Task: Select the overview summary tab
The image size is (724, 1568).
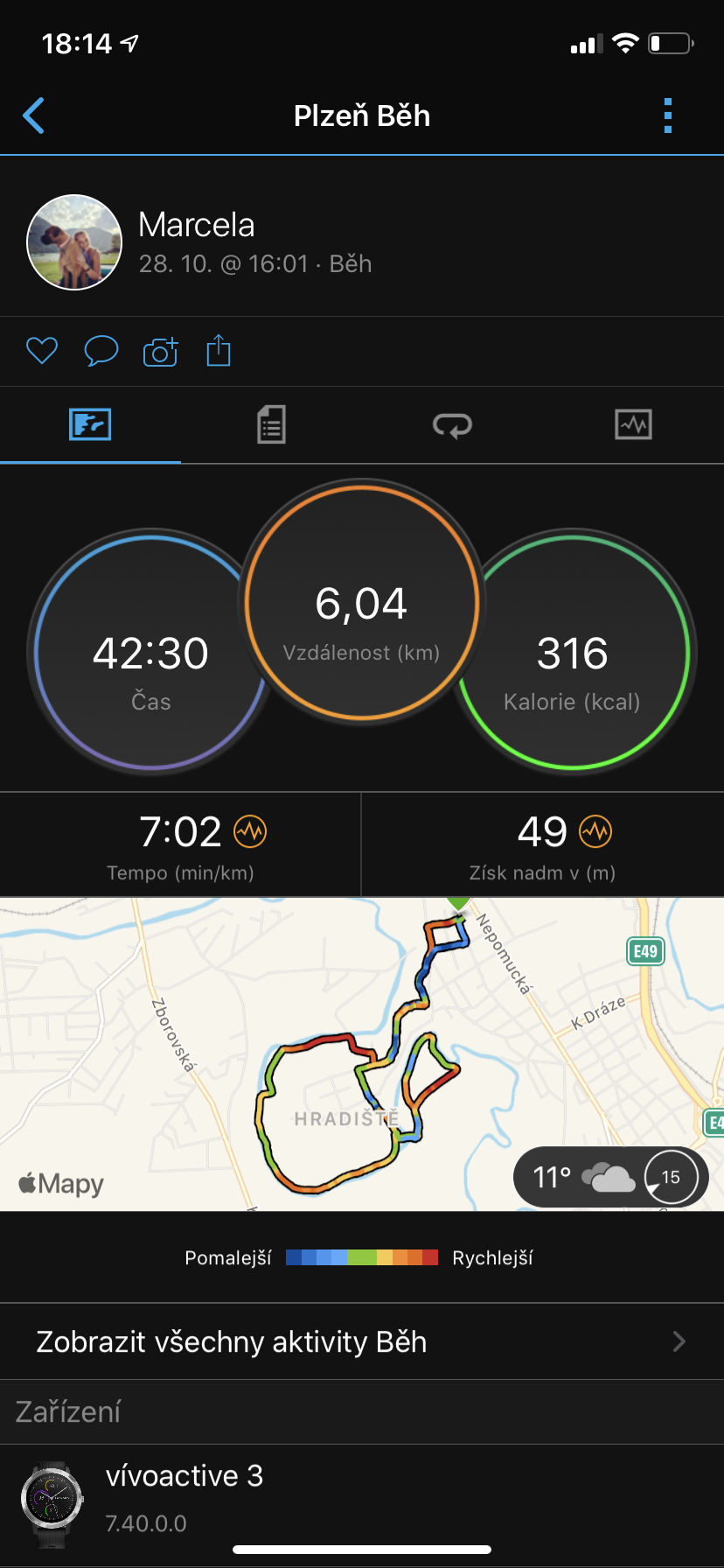Action: (x=90, y=425)
